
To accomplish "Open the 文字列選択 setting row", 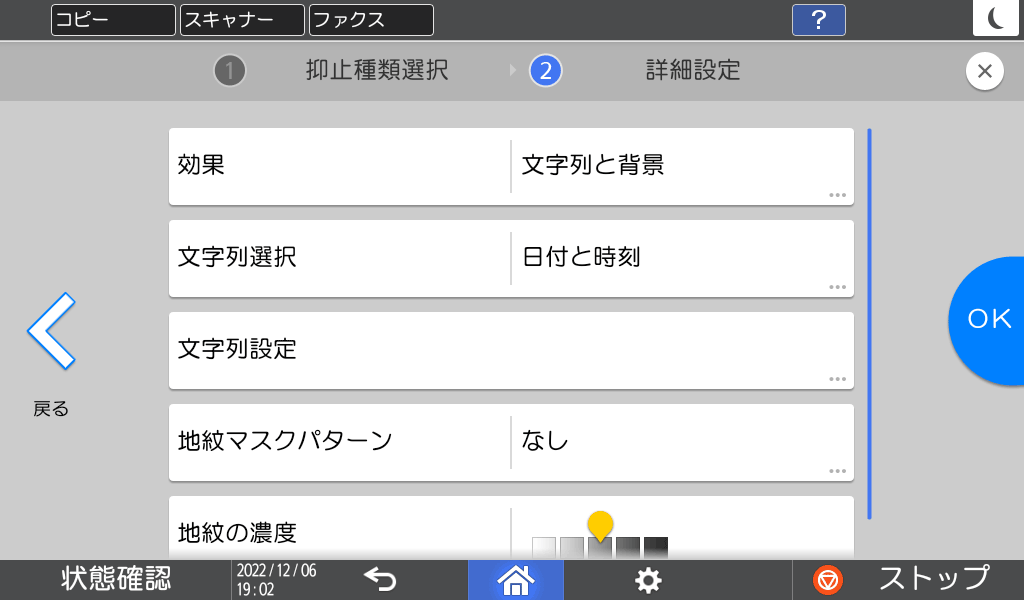I will coord(511,258).
